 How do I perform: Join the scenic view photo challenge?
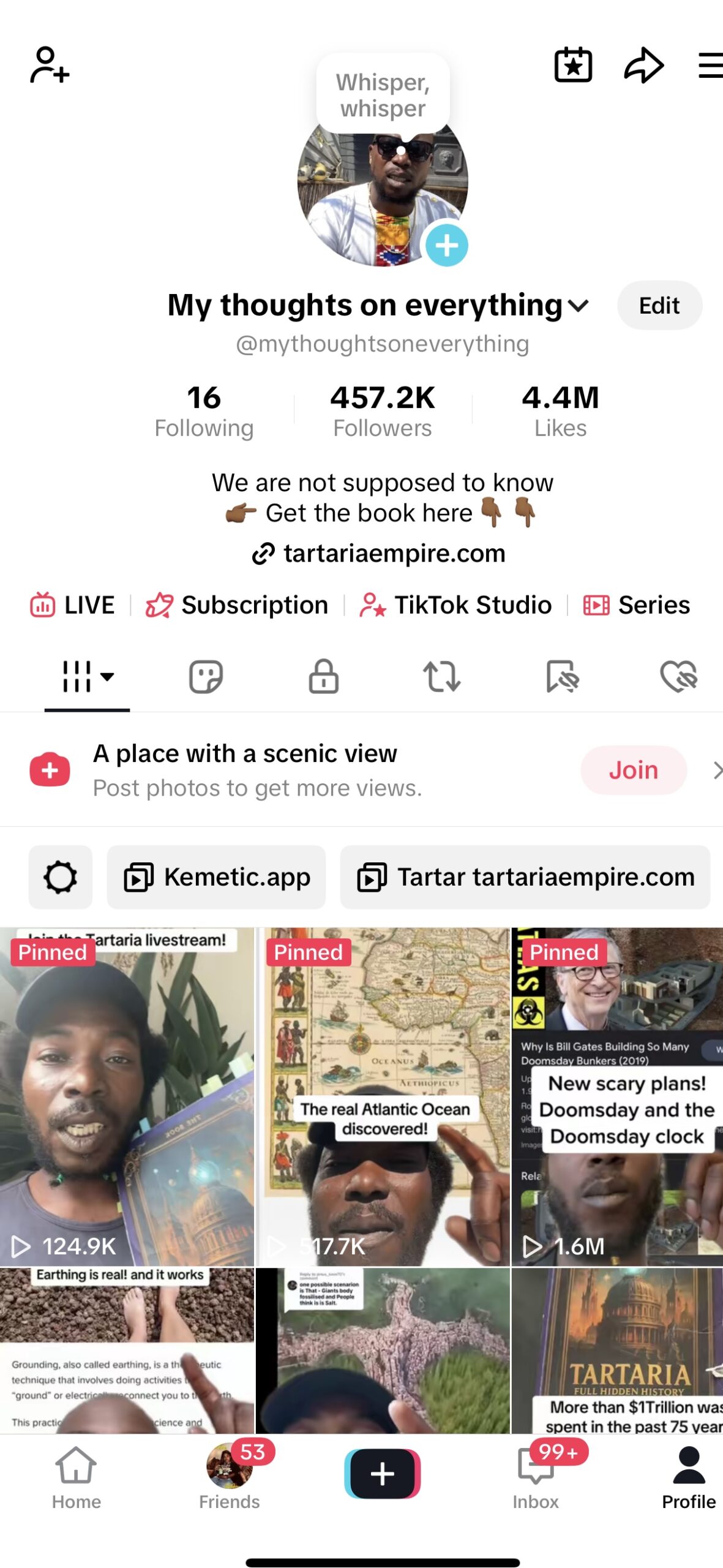pos(633,770)
